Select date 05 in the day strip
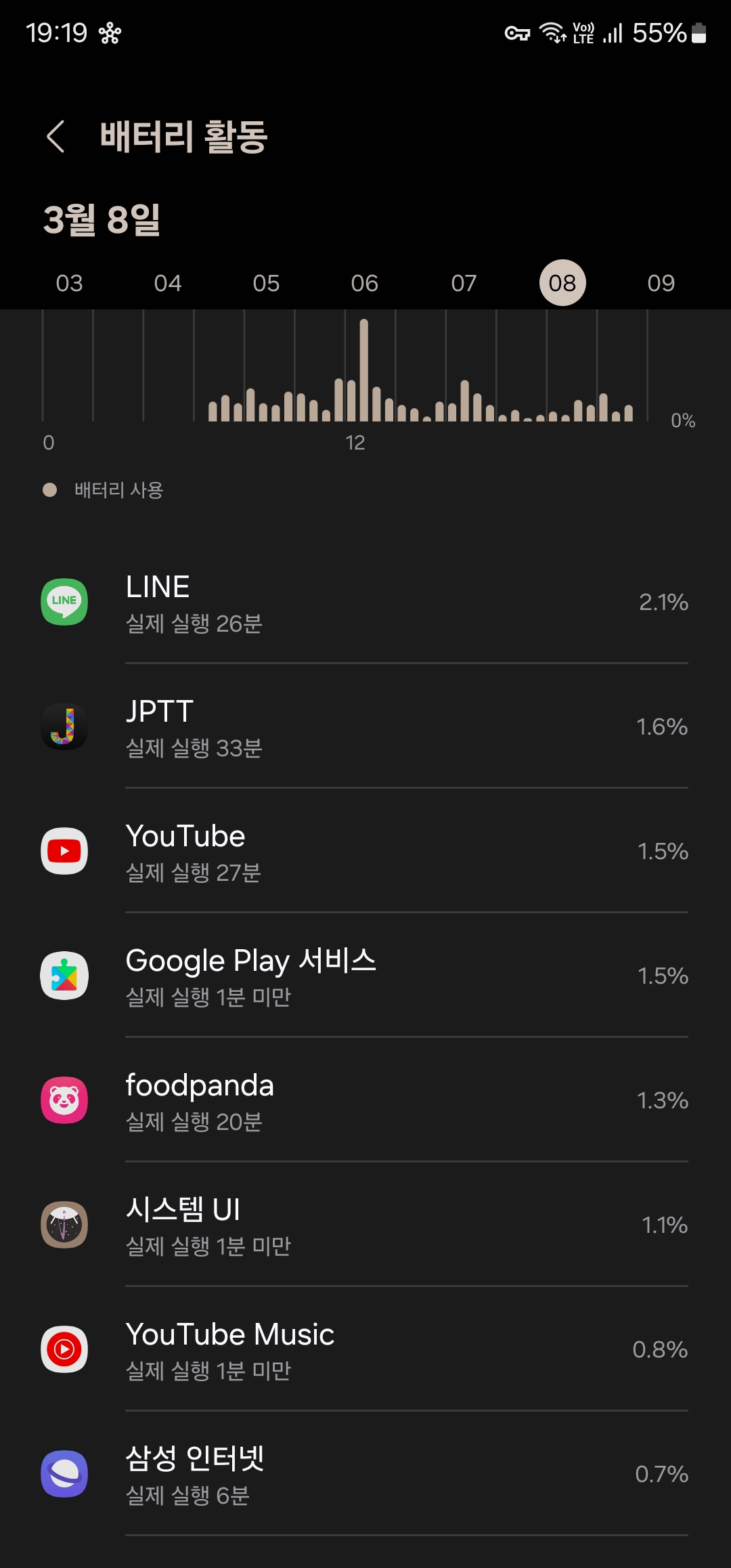 266,283
